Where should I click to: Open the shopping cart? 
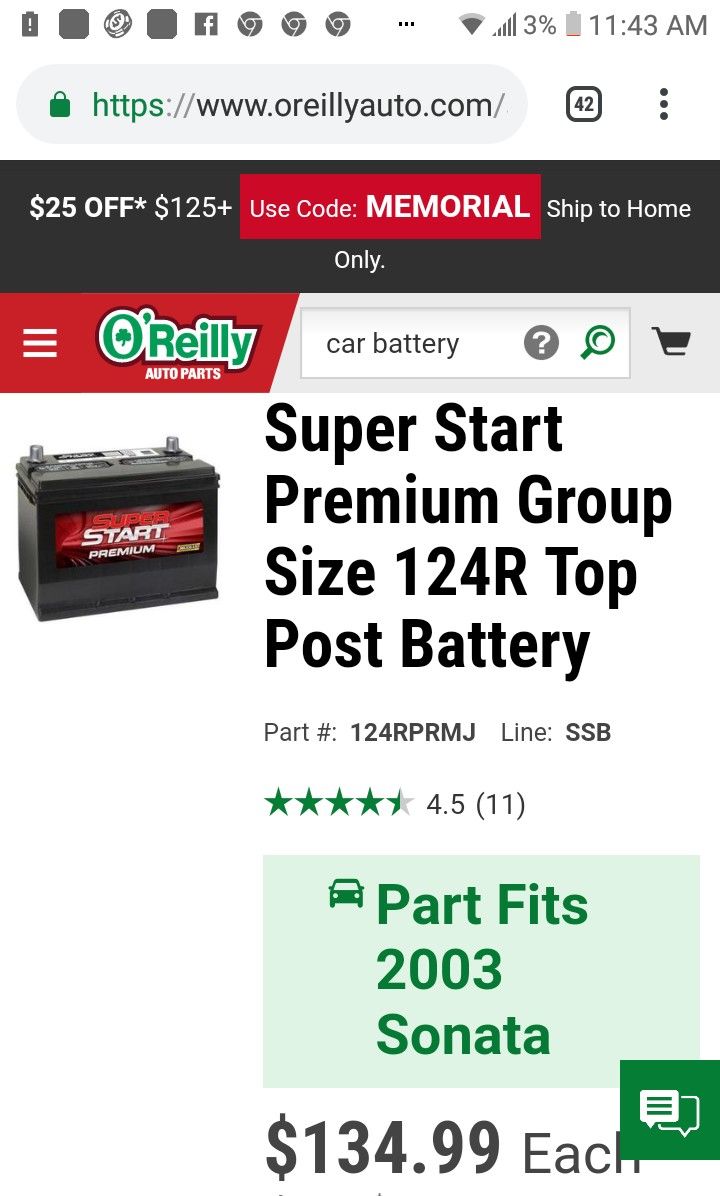pyautogui.click(x=671, y=343)
